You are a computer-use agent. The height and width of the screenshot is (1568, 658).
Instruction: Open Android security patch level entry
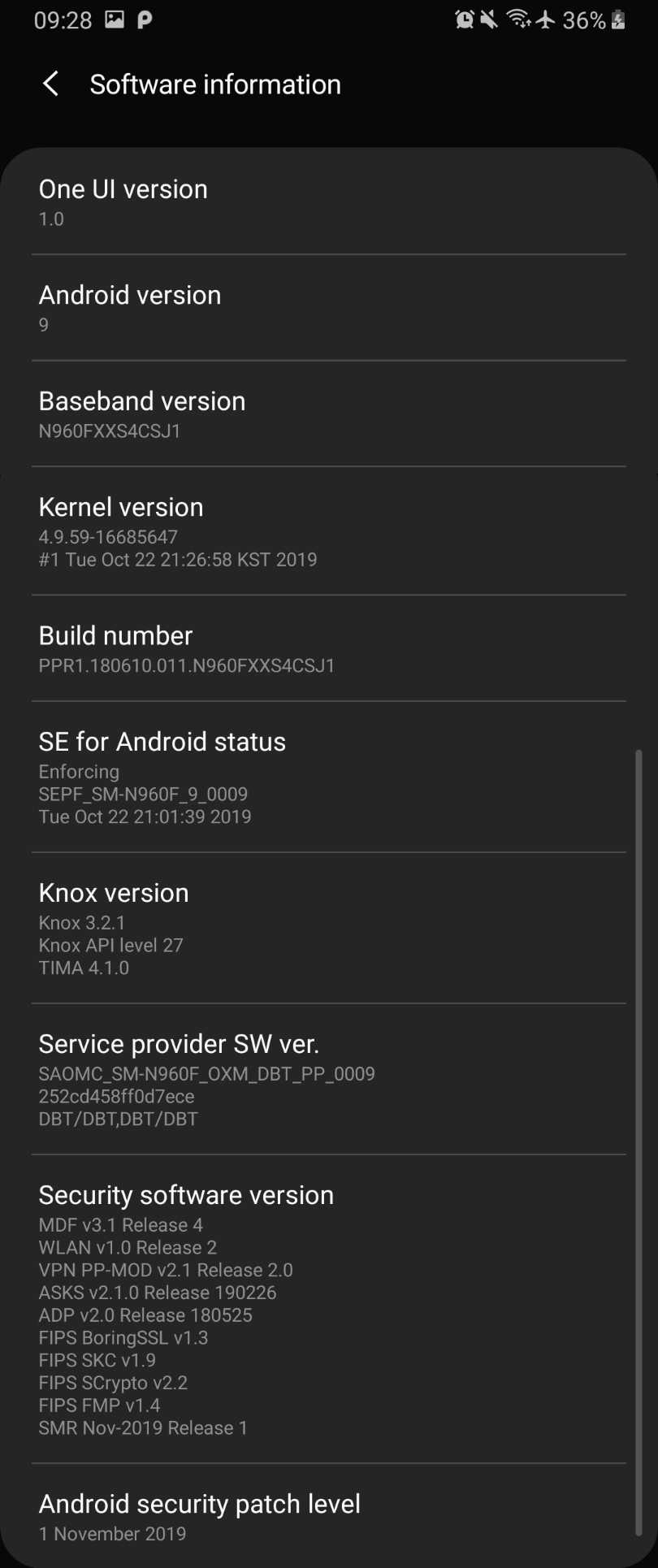coord(328,1517)
